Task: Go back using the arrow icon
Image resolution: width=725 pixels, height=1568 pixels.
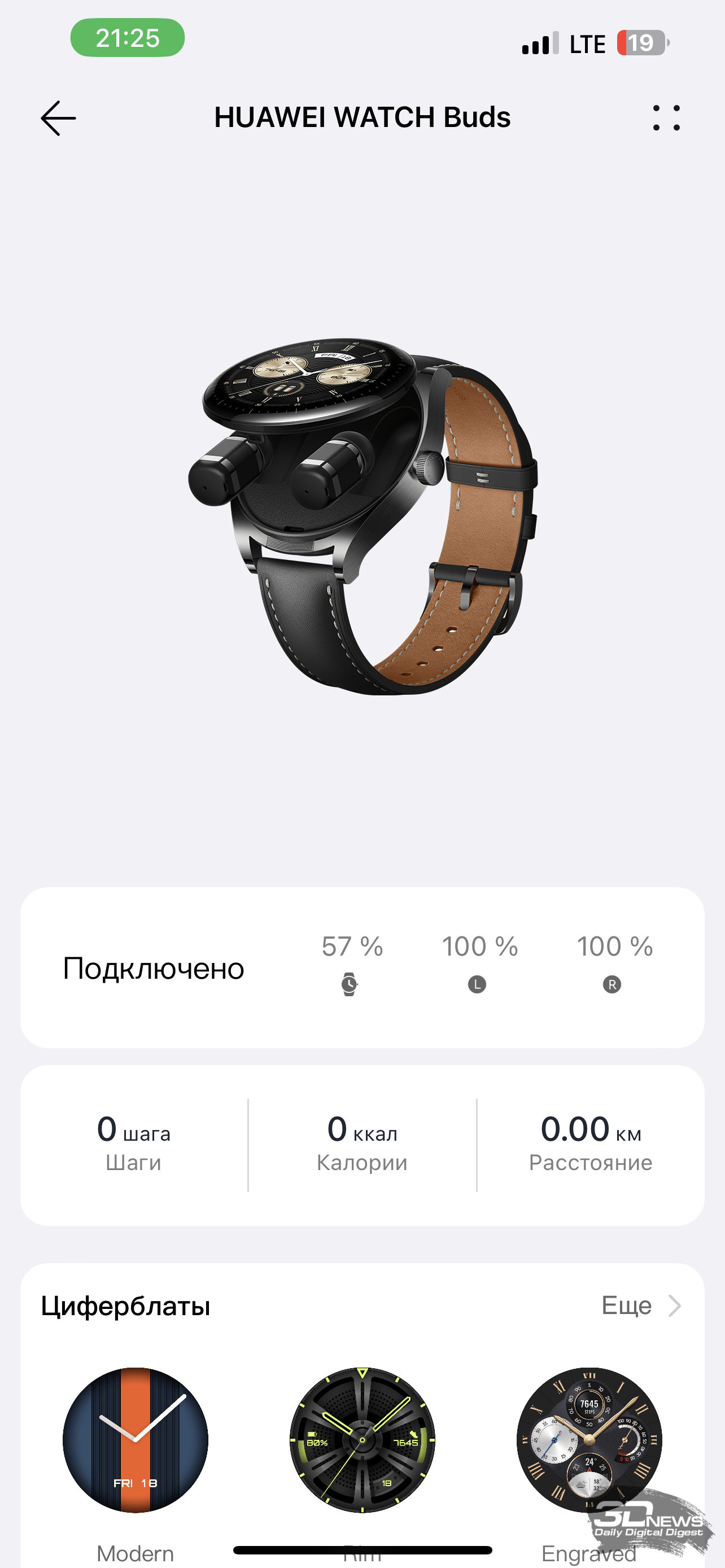Action: click(58, 118)
